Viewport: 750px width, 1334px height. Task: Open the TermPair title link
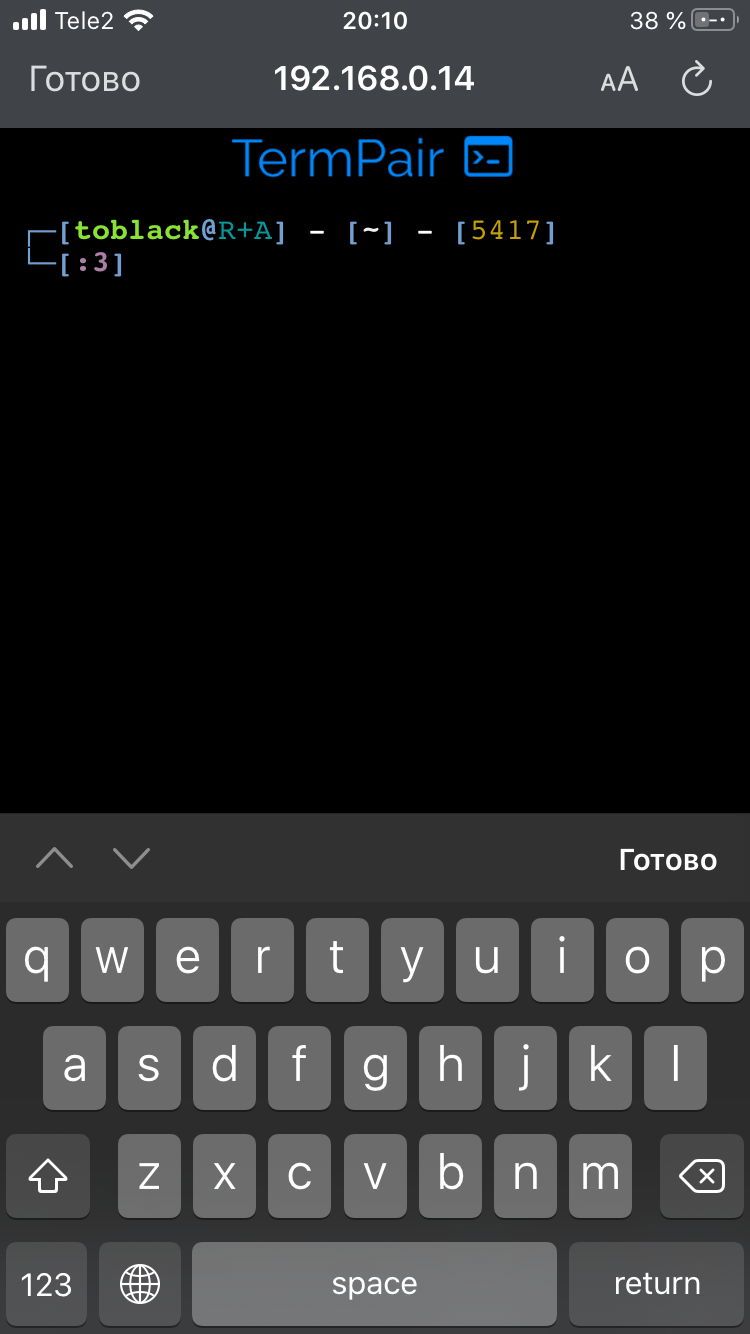(x=373, y=158)
